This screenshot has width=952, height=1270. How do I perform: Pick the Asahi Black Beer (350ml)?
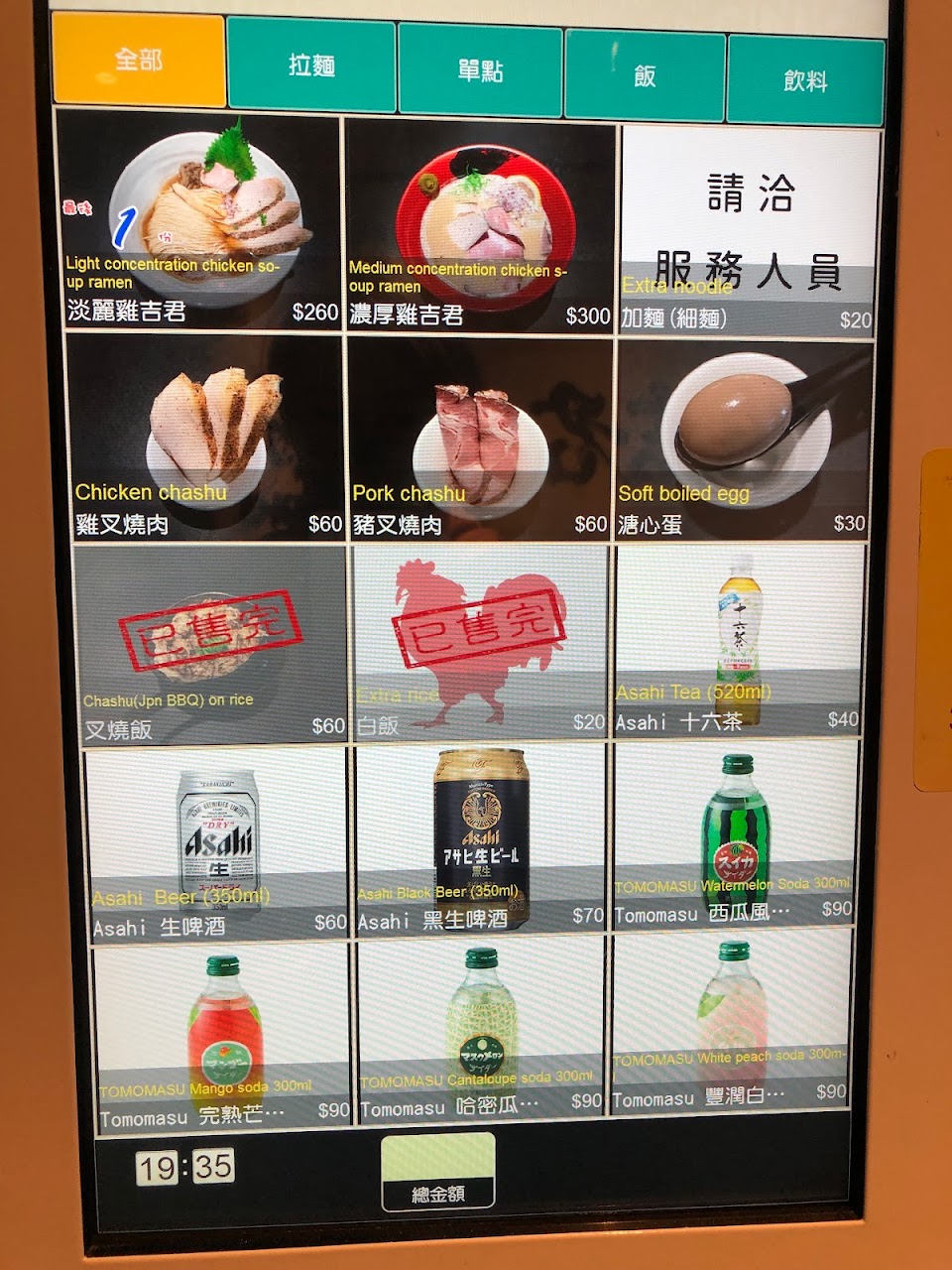click(480, 840)
